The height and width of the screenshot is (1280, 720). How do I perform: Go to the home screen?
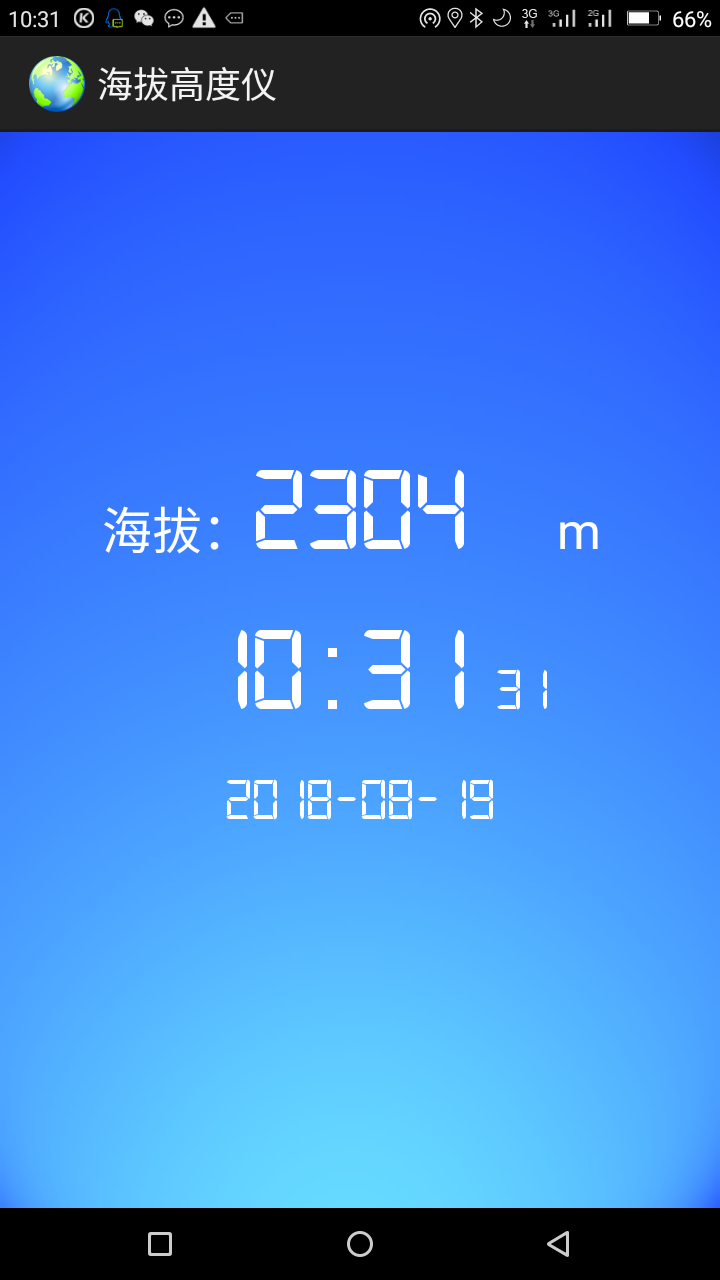pos(360,1243)
